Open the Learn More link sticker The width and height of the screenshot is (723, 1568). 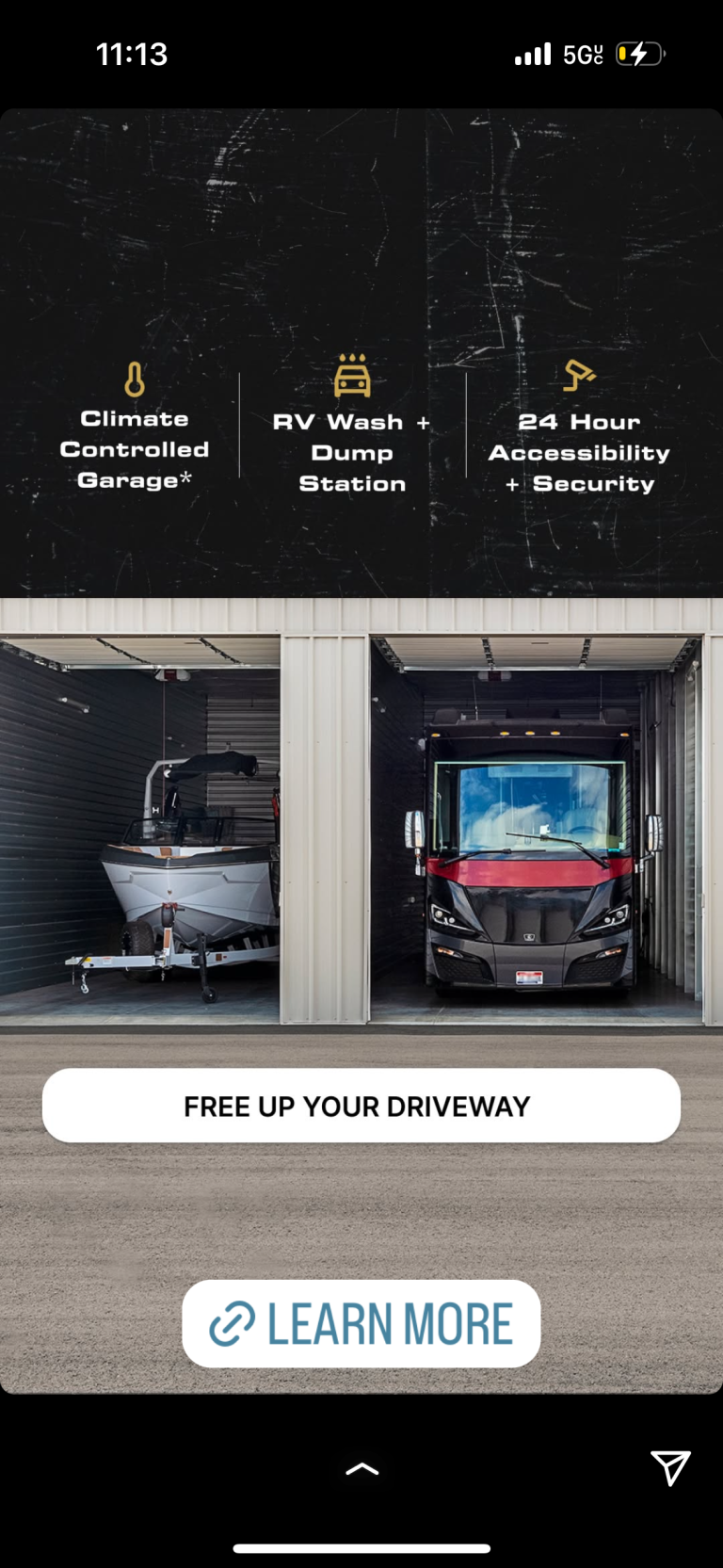[361, 1323]
